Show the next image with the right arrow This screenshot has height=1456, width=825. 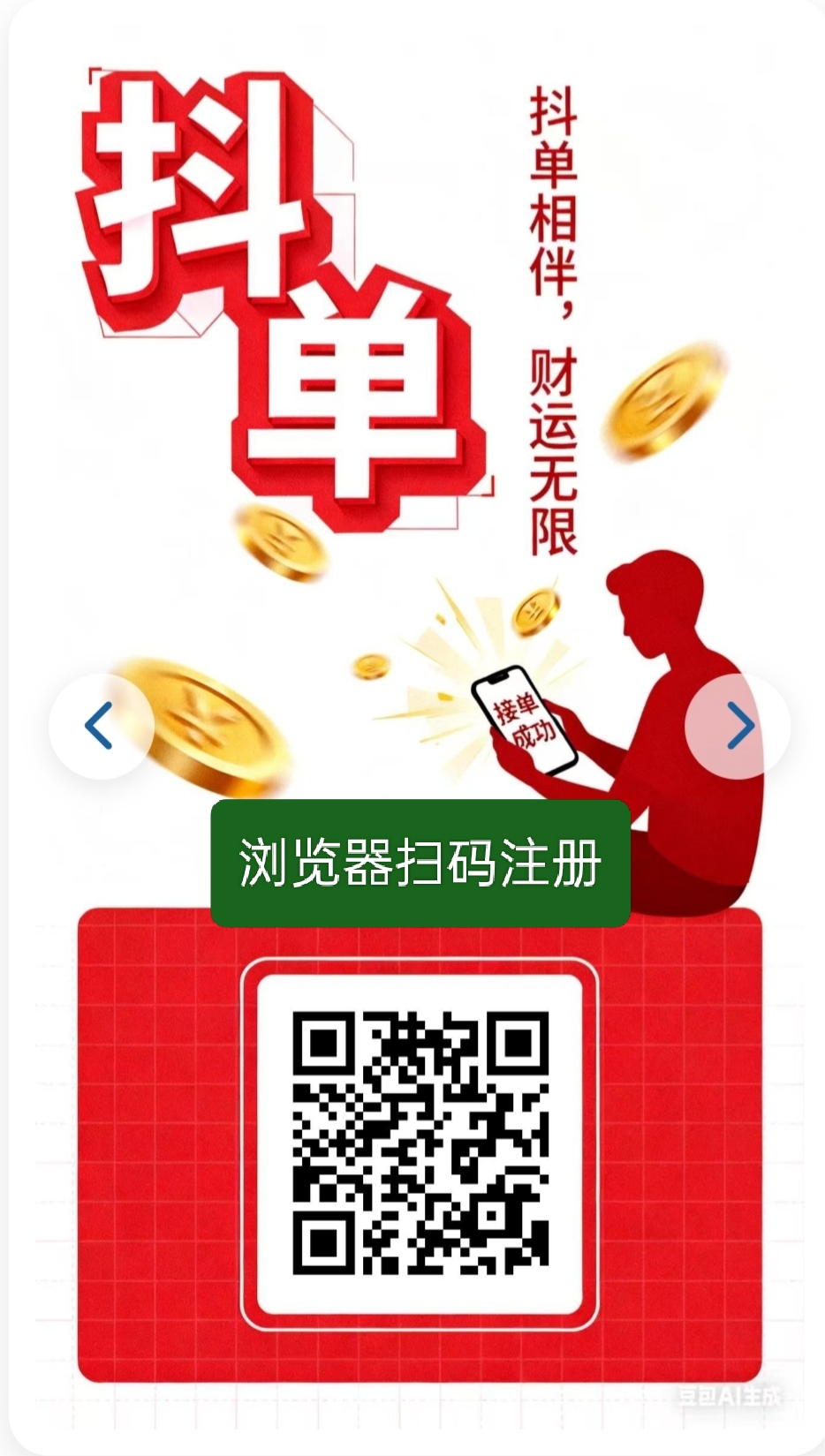pos(738,726)
